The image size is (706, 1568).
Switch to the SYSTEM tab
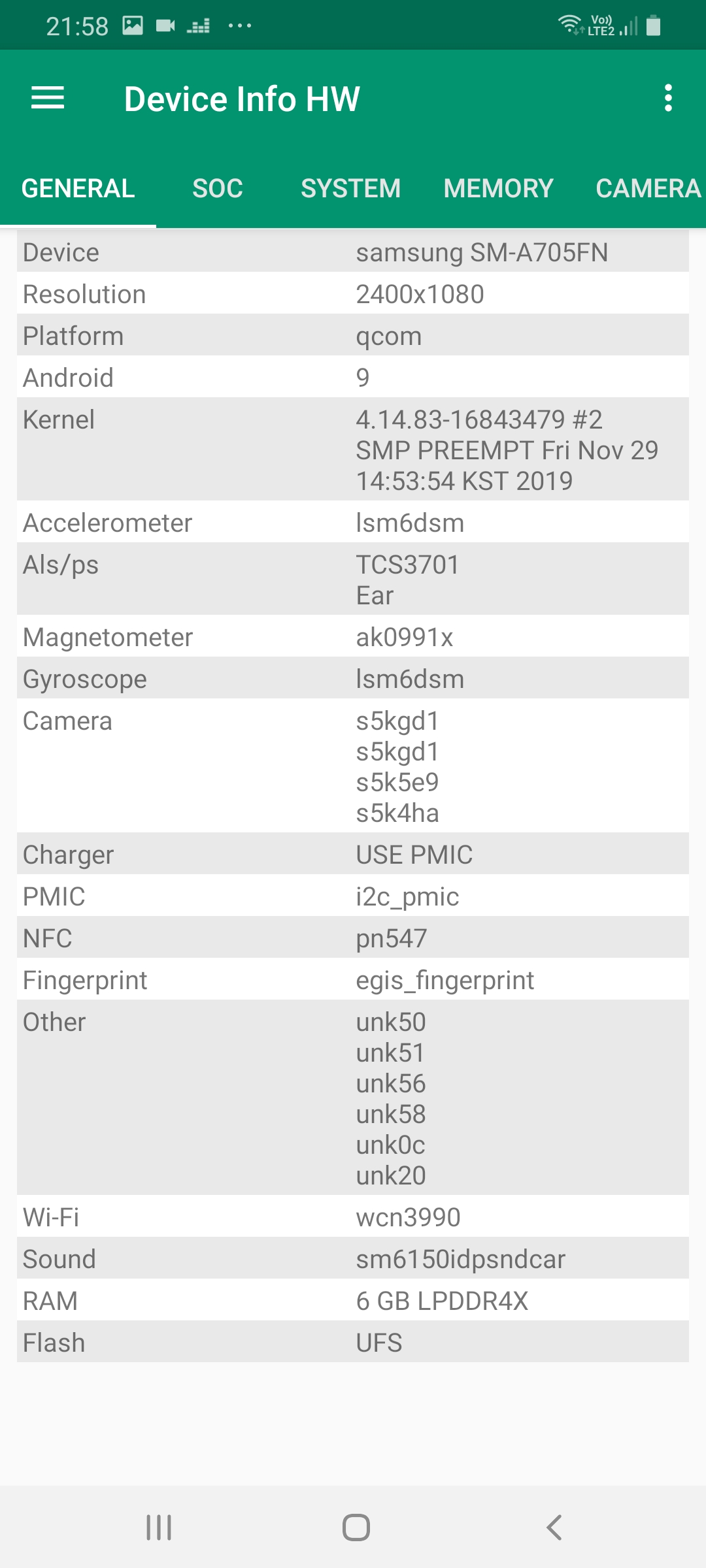(350, 189)
